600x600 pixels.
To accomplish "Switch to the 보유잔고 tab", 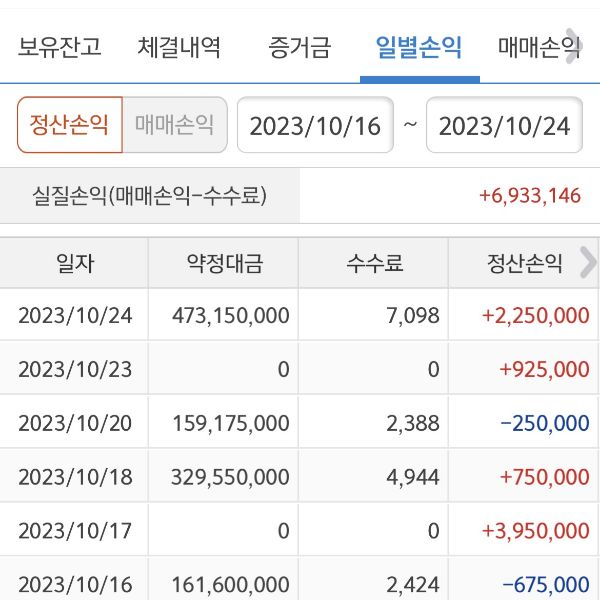I will [x=59, y=47].
